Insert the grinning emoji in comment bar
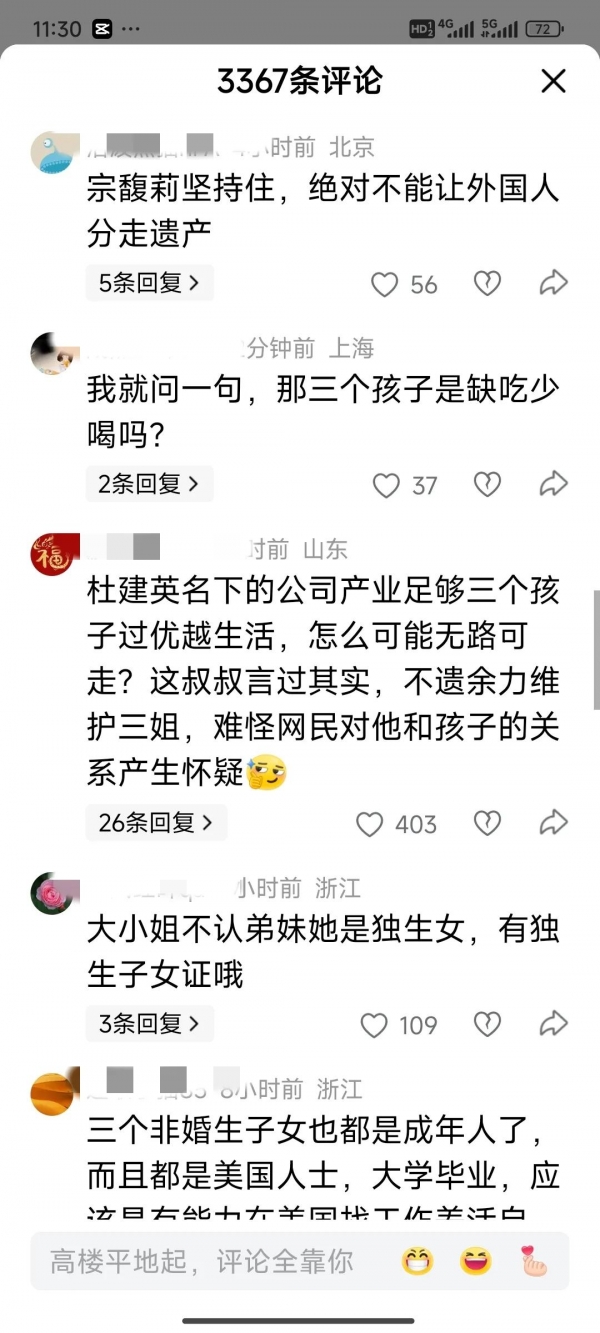Viewport: 600px width, 1333px height. click(418, 1262)
